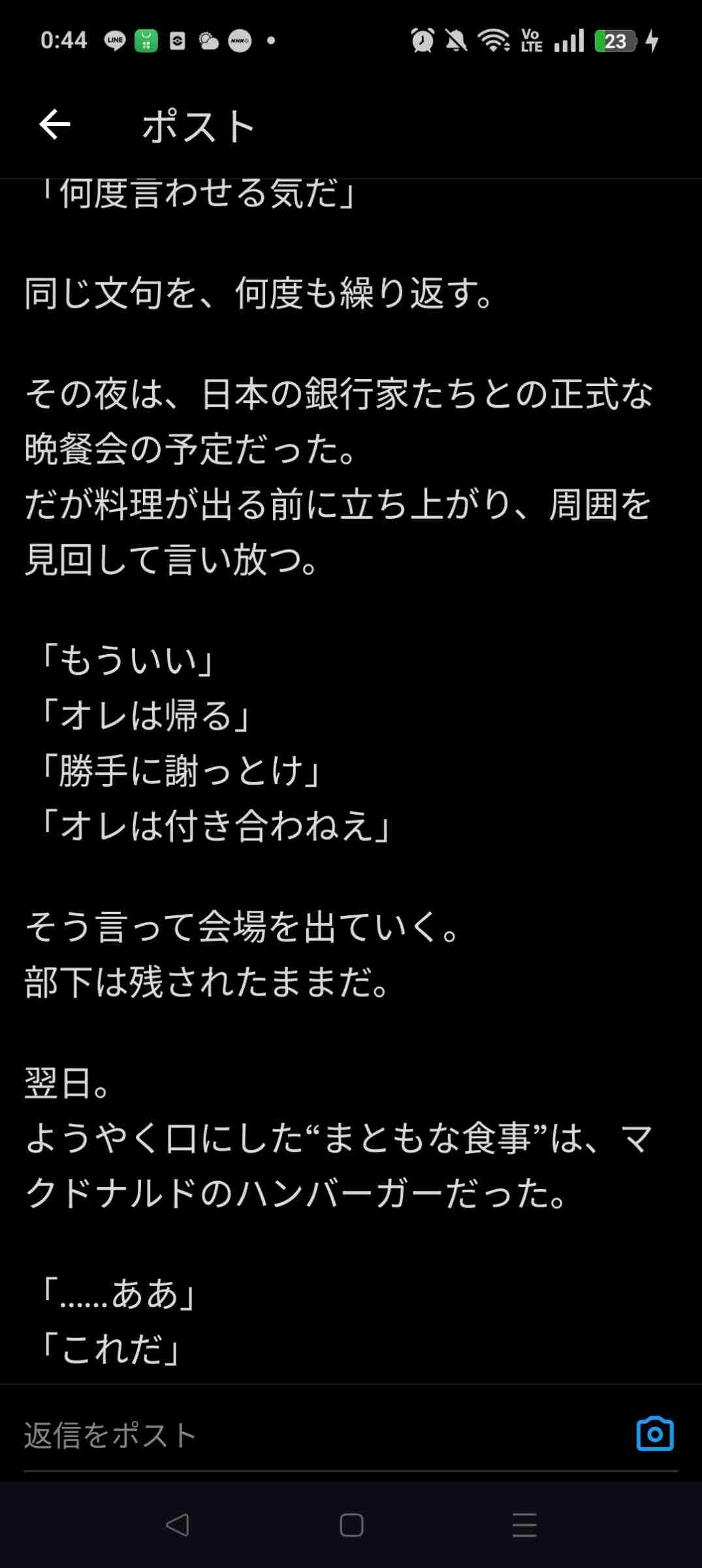Image resolution: width=702 pixels, height=1568 pixels.
Task: Open the recent apps overview
Action: (x=524, y=1525)
